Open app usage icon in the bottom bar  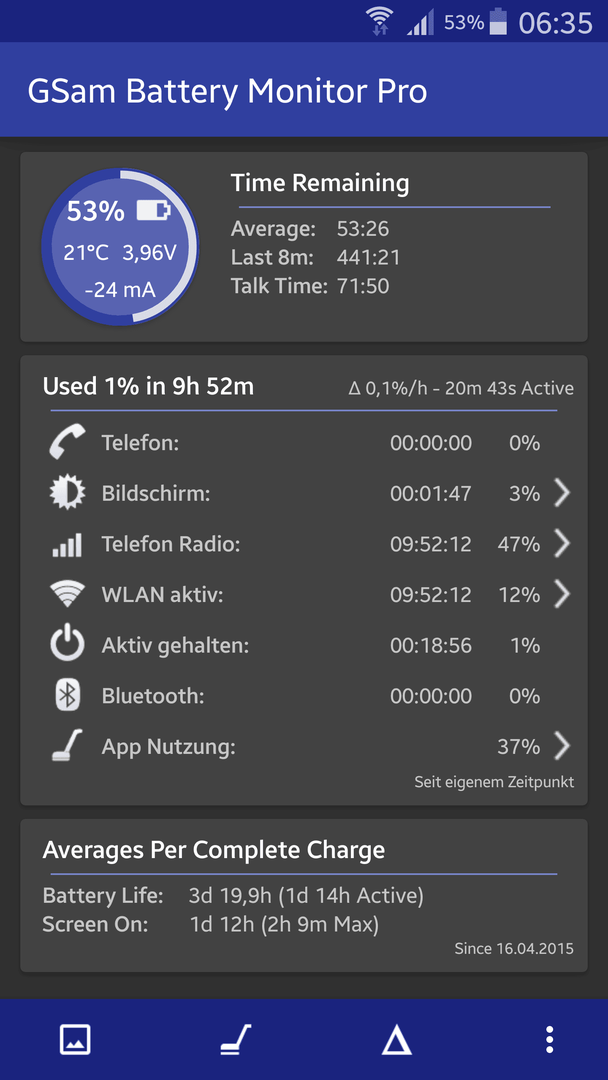pos(235,1039)
